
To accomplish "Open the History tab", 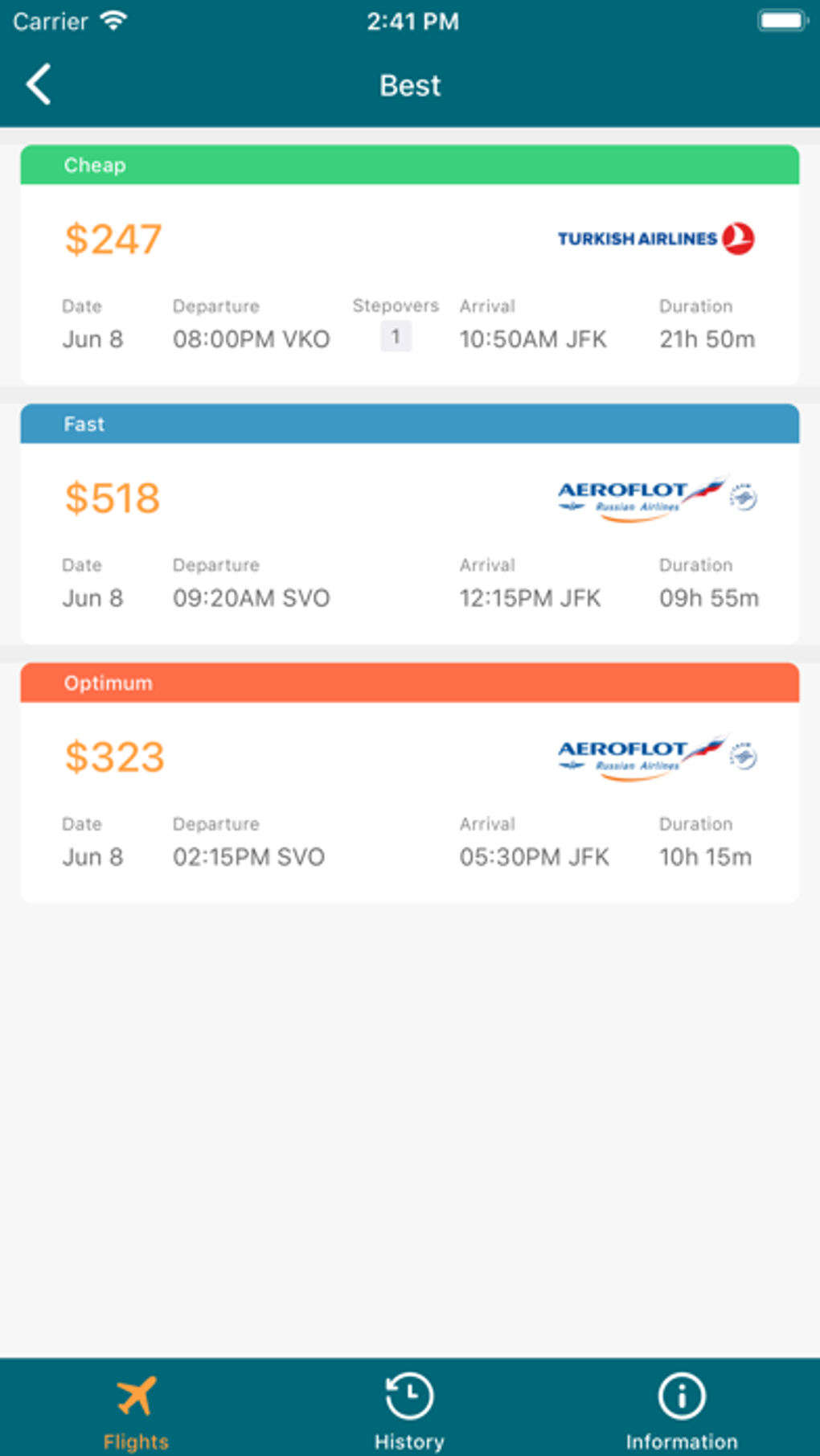I will 409,1411.
